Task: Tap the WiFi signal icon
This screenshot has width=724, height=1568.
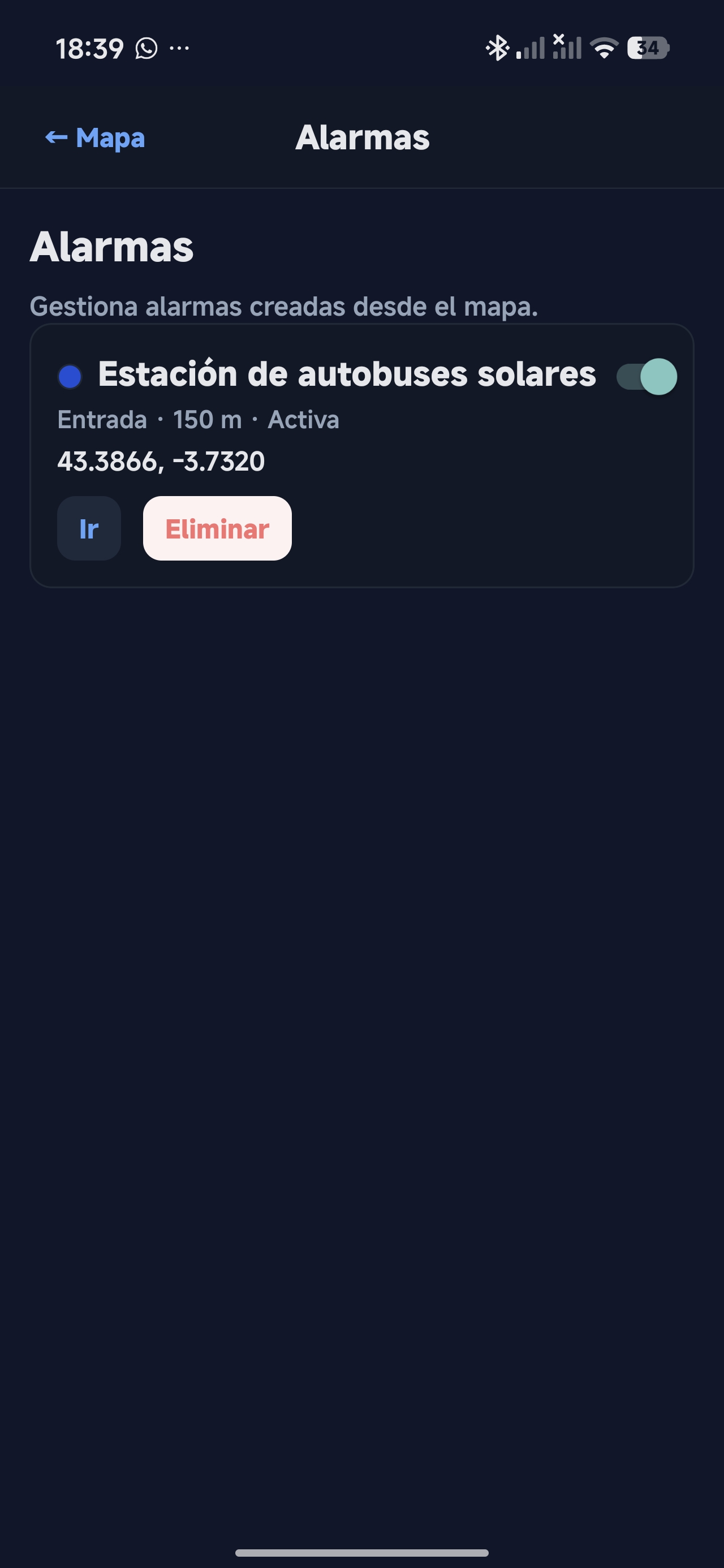Action: (604, 49)
